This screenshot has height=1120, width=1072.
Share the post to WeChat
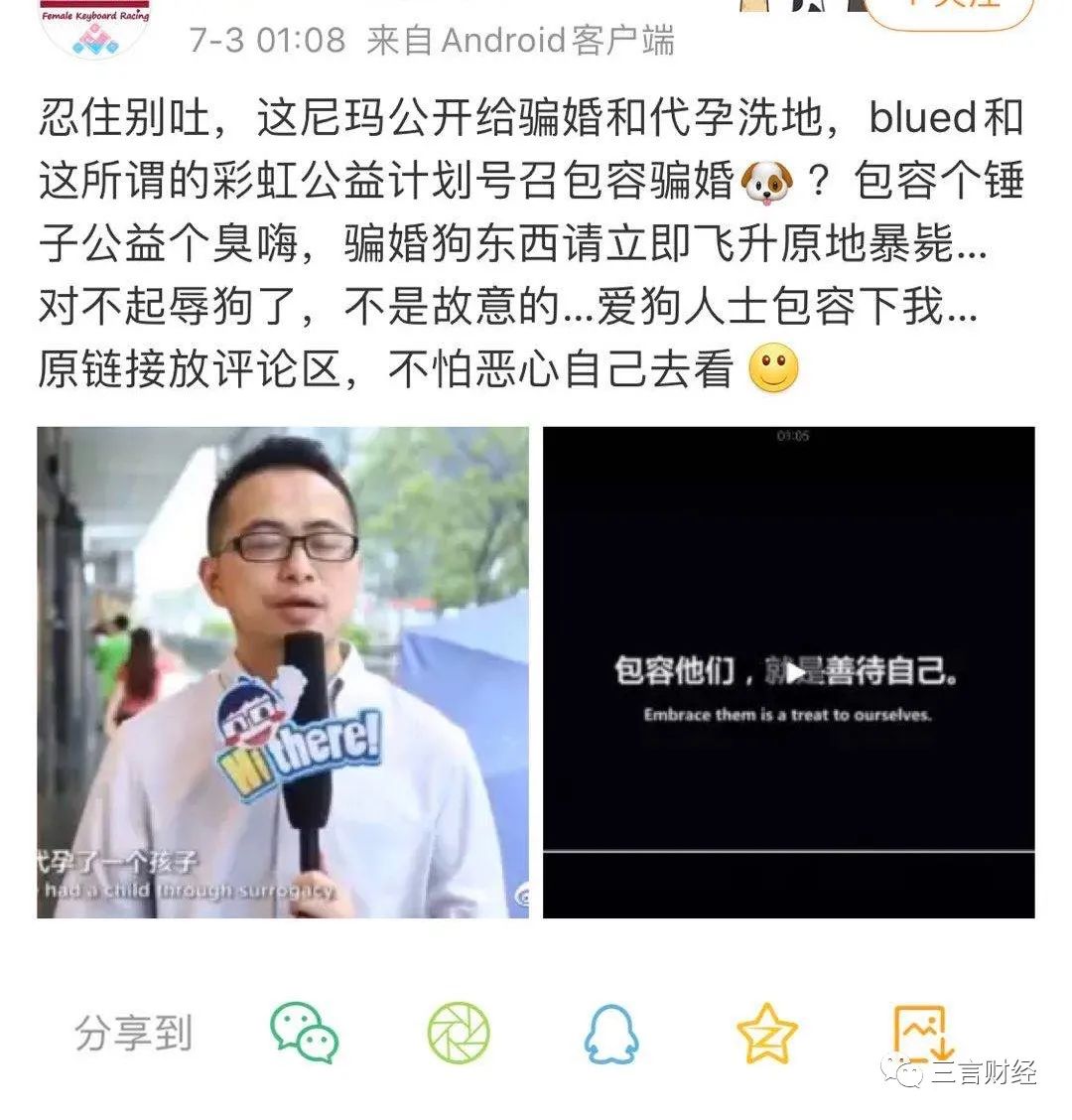coord(305,1034)
